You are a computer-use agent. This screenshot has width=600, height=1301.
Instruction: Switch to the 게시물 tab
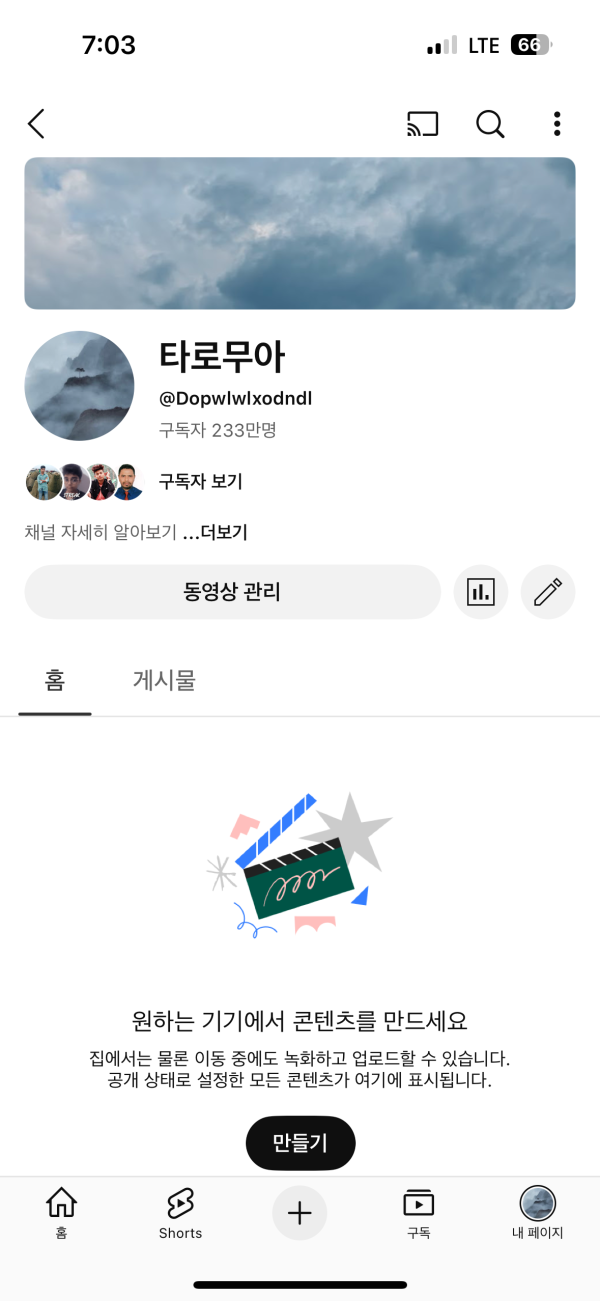click(164, 681)
